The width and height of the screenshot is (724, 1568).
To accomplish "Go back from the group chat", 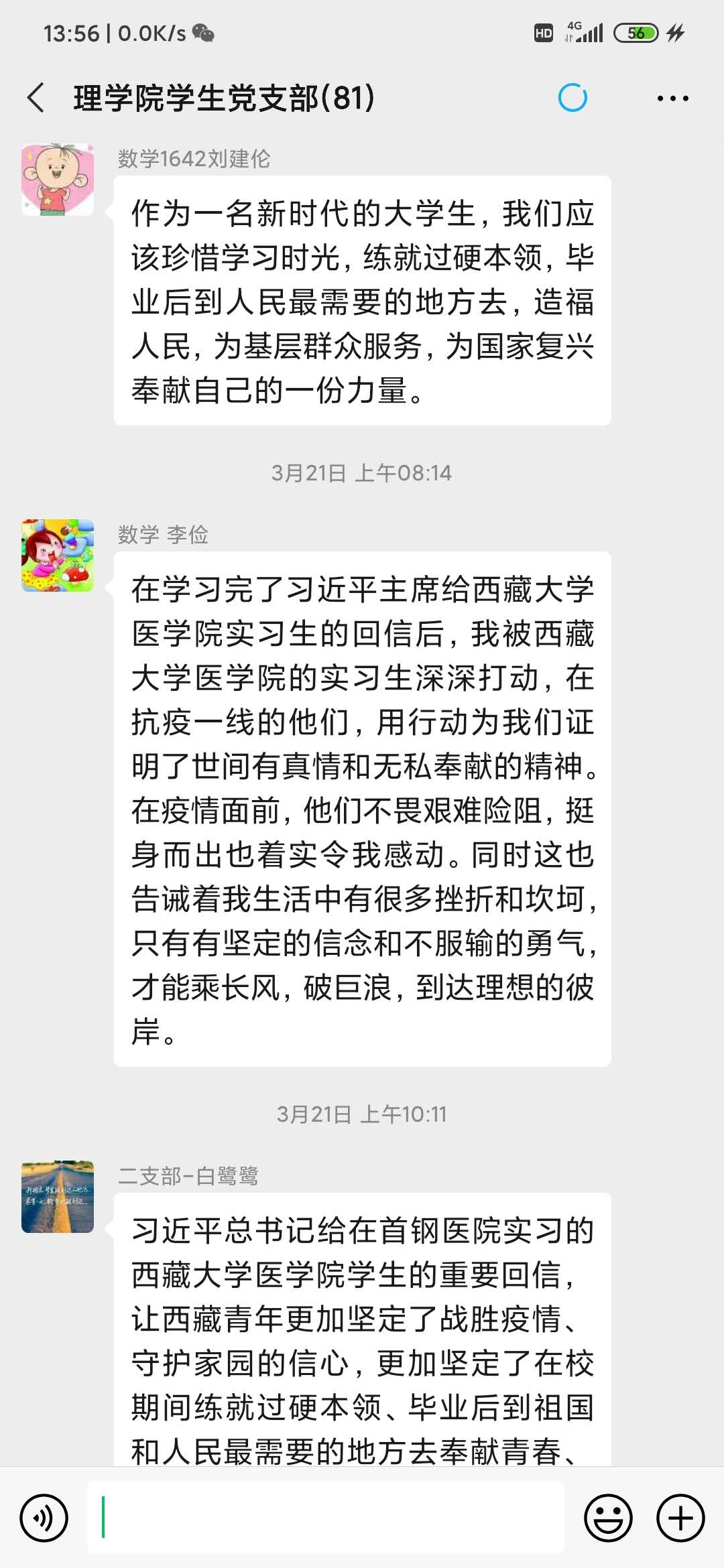I will point(36,98).
